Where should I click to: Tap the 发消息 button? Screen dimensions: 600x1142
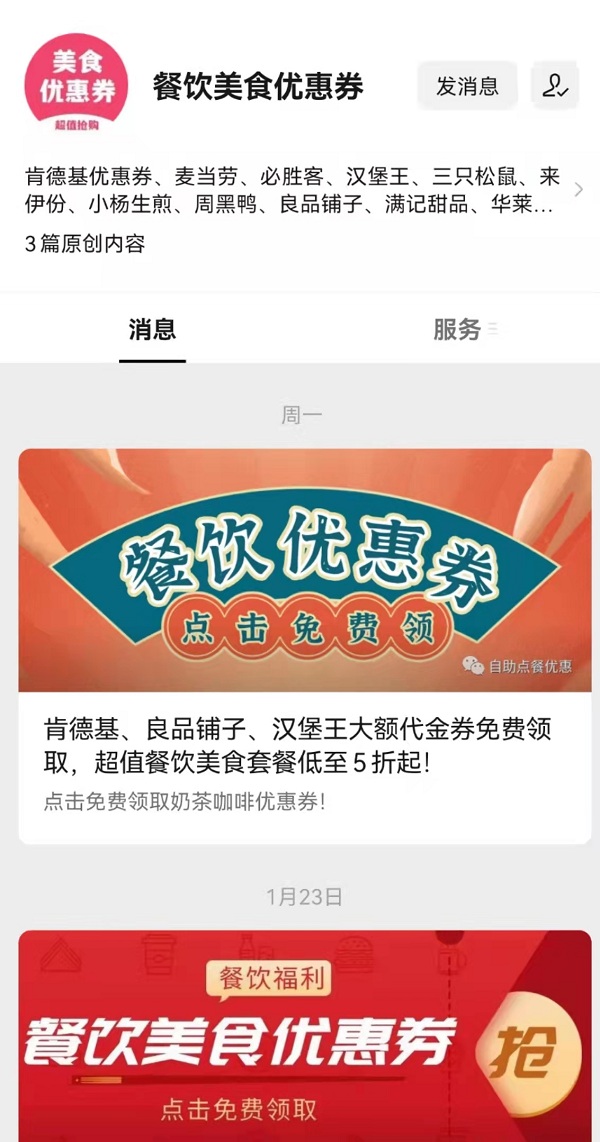[x=467, y=86]
